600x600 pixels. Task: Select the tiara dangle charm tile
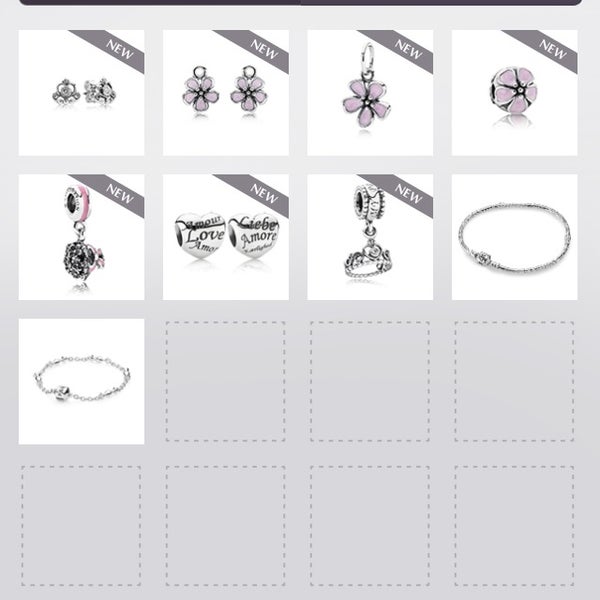(x=369, y=238)
